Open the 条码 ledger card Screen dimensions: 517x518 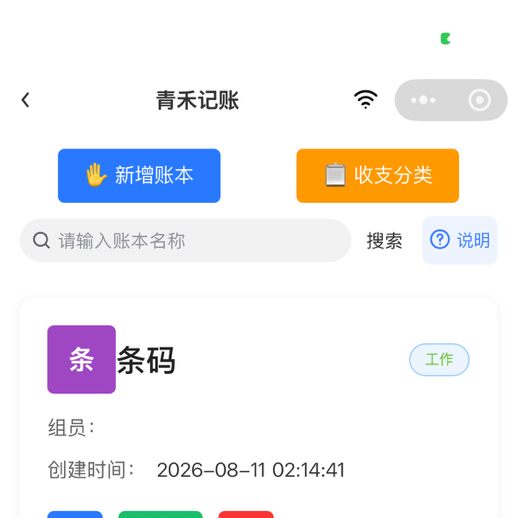tap(258, 408)
